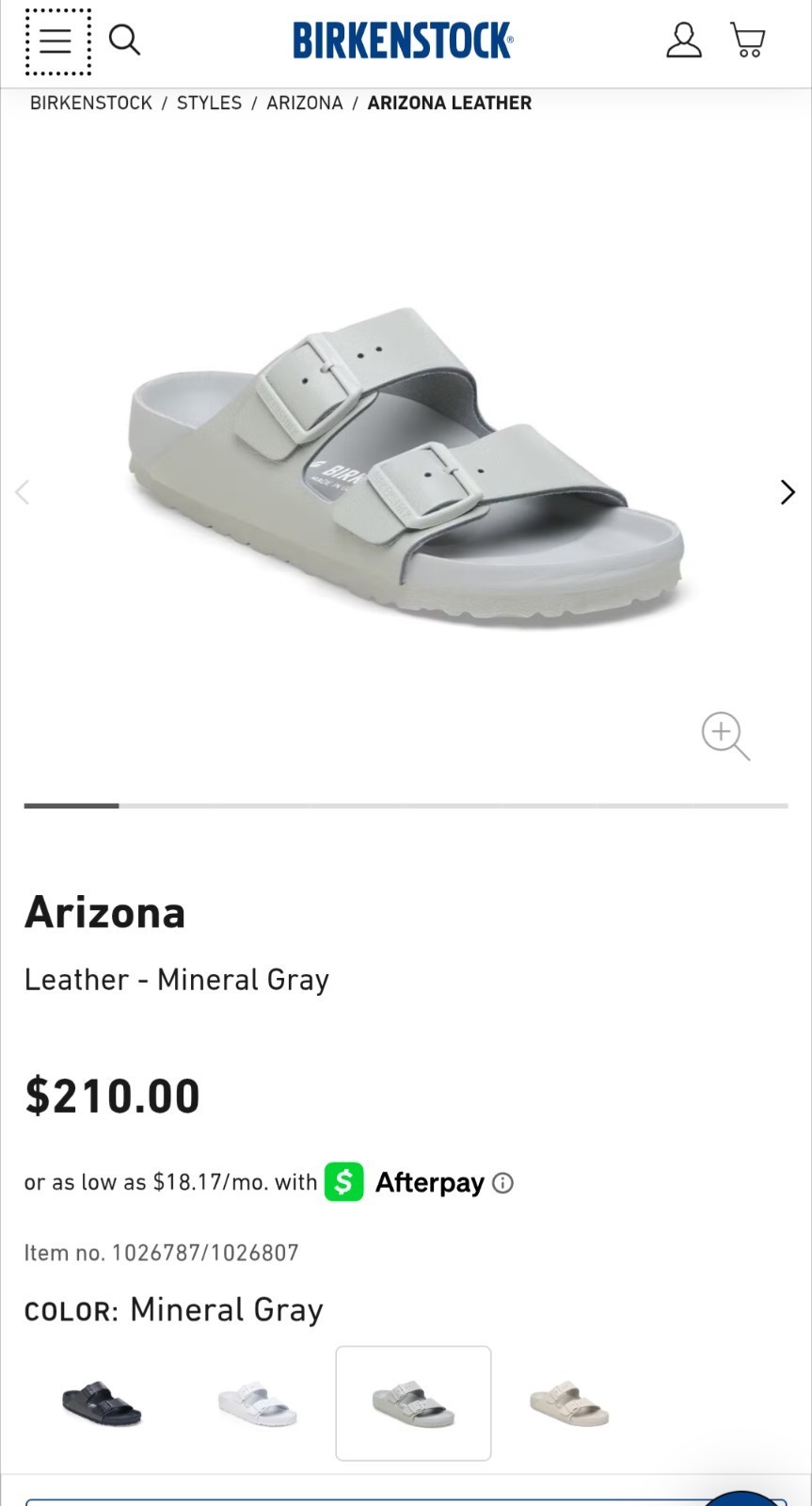Zoom into the sandal image
812x1506 pixels.
(x=725, y=735)
